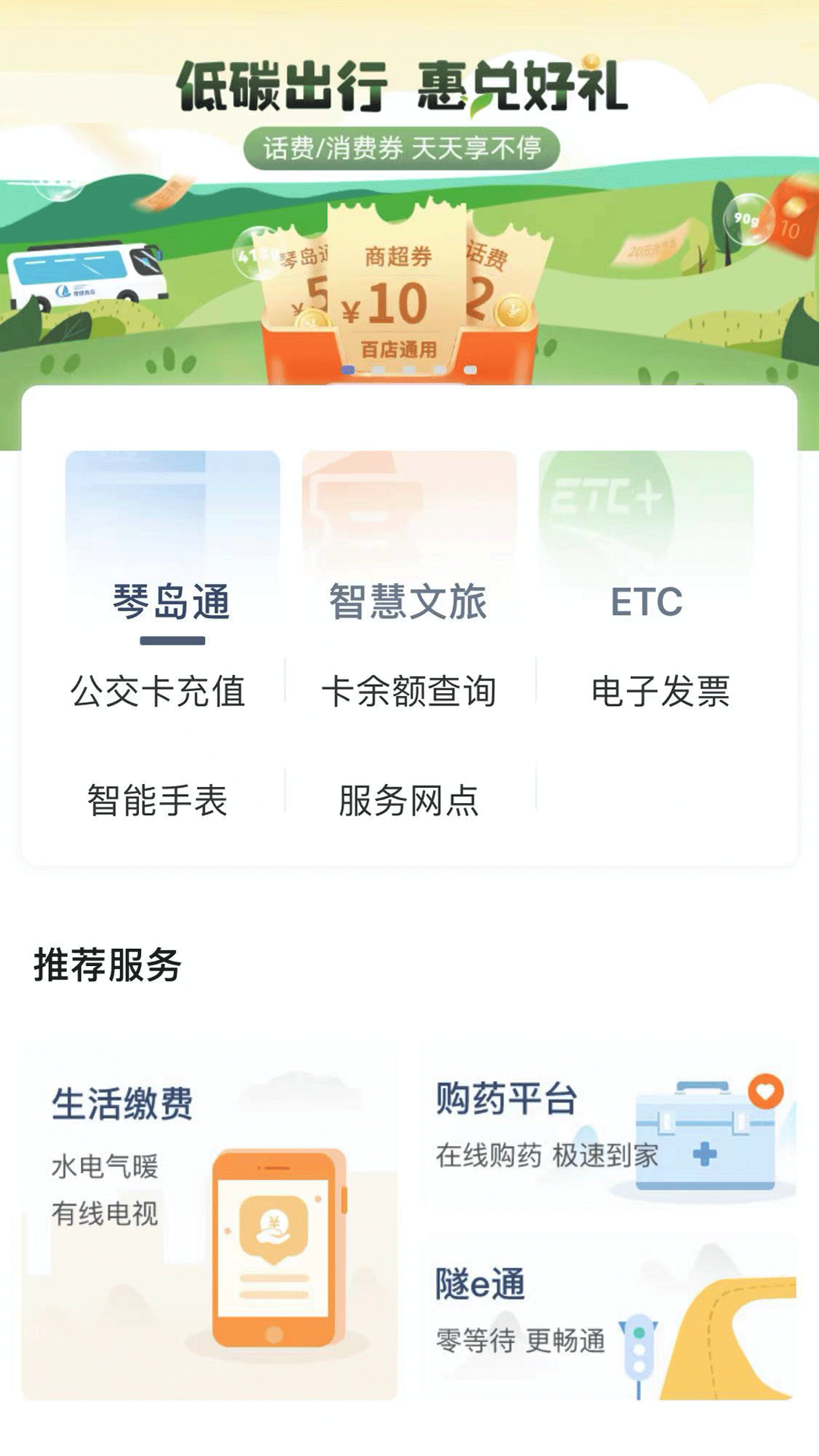
Task: Open 公交卡充值 to recharge bus card
Action: click(158, 692)
